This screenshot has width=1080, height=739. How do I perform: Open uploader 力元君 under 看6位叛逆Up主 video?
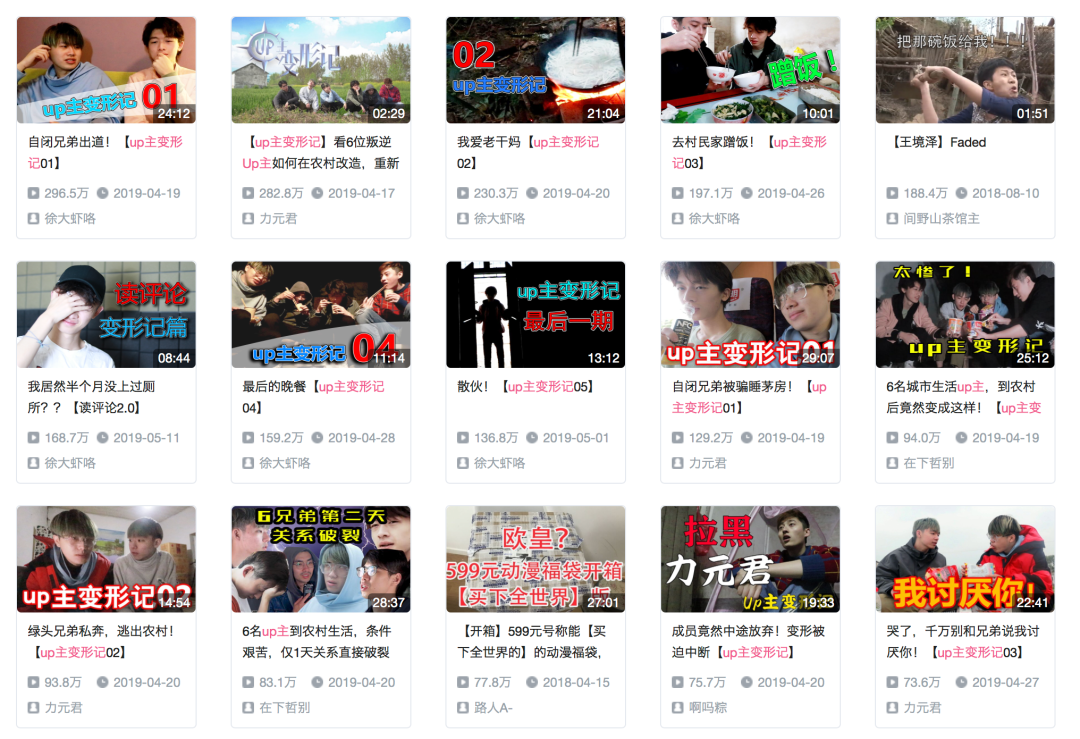pyautogui.click(x=278, y=218)
